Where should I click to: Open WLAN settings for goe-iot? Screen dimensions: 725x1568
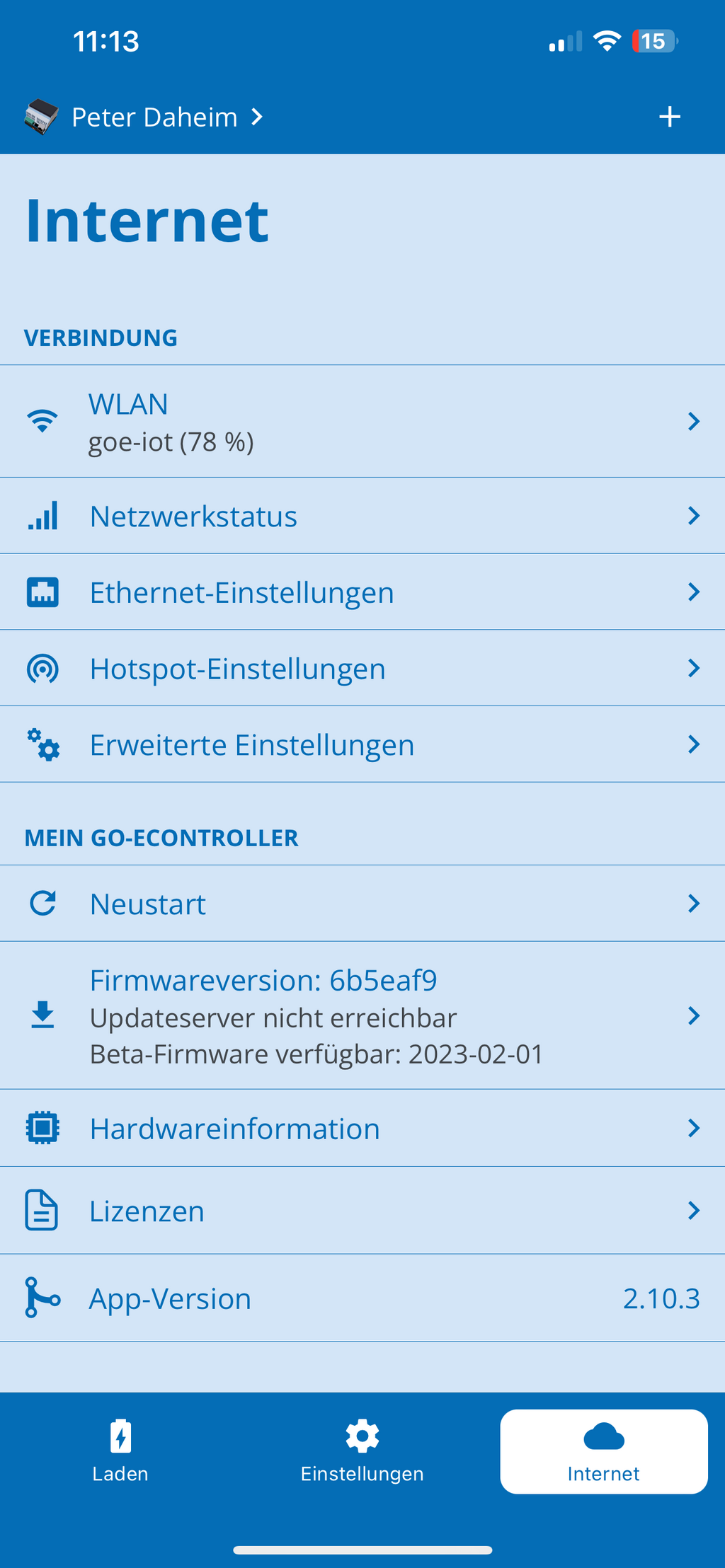point(362,422)
